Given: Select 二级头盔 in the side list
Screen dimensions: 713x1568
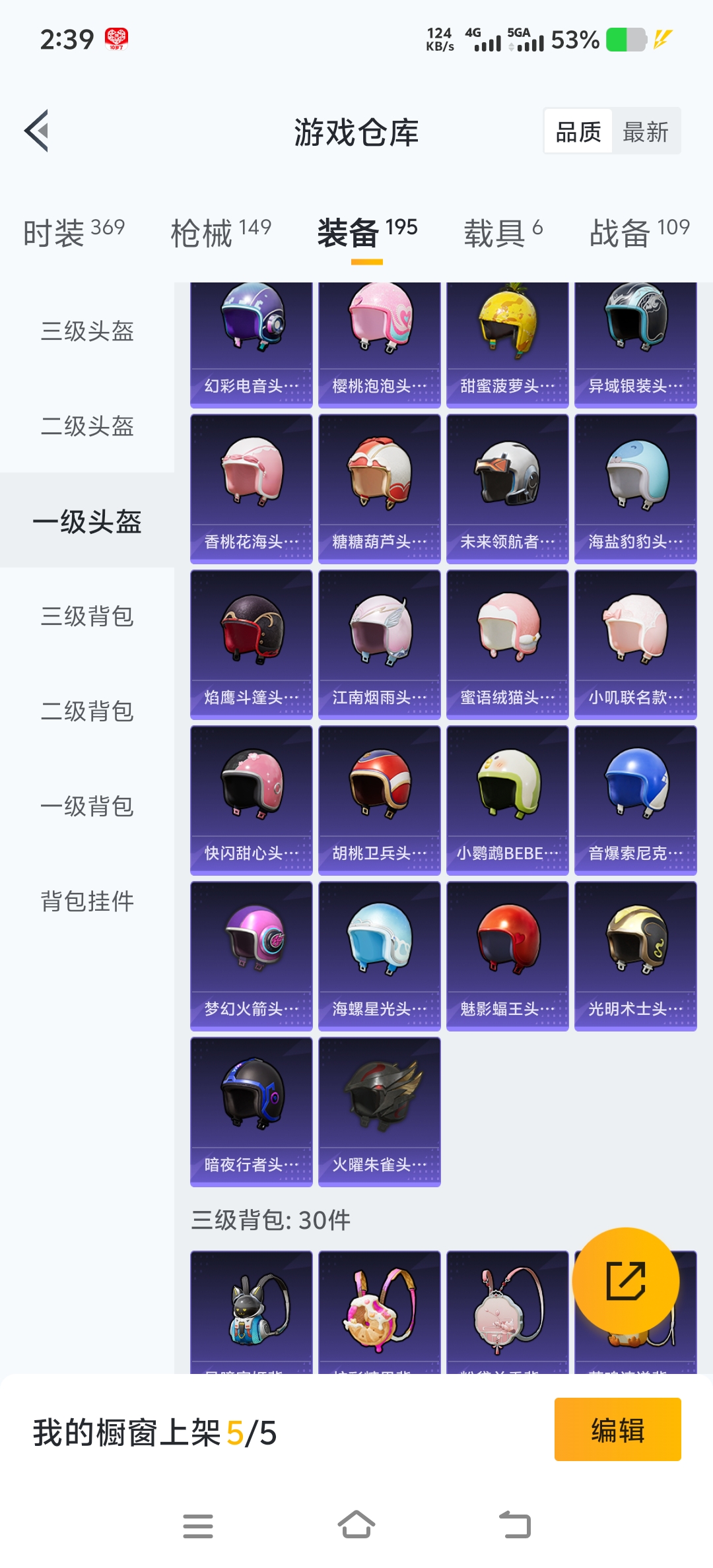Looking at the screenshot, I should (x=87, y=426).
